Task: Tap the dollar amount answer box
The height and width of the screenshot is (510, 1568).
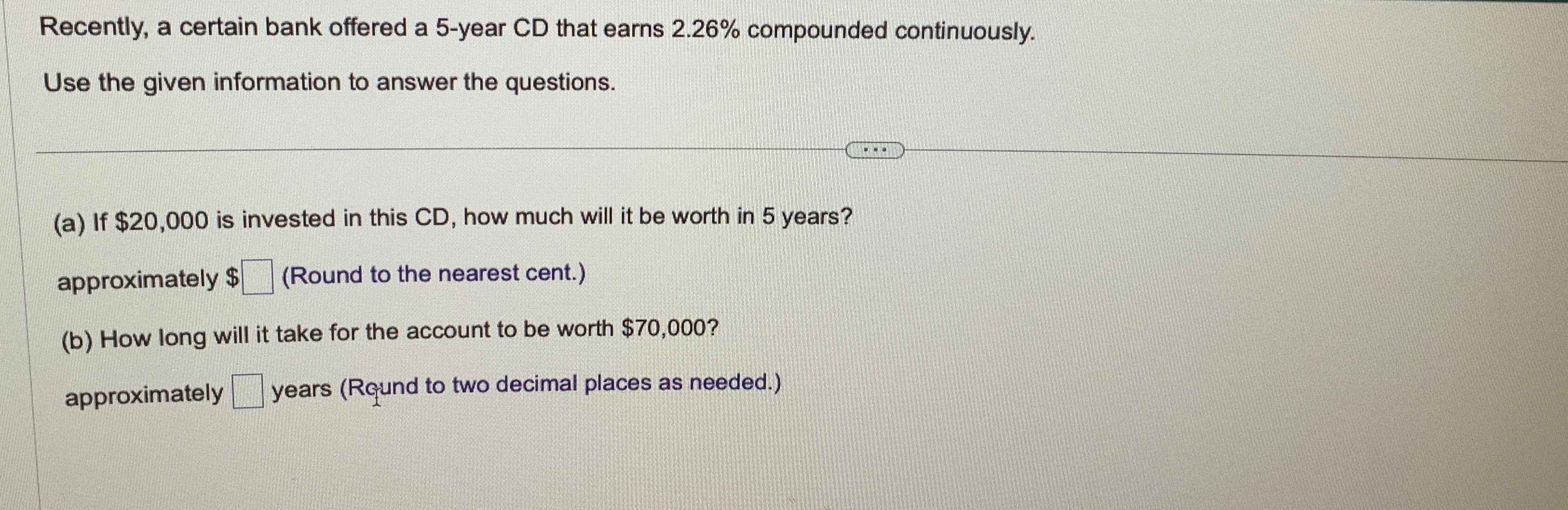Action: pyautogui.click(x=257, y=277)
